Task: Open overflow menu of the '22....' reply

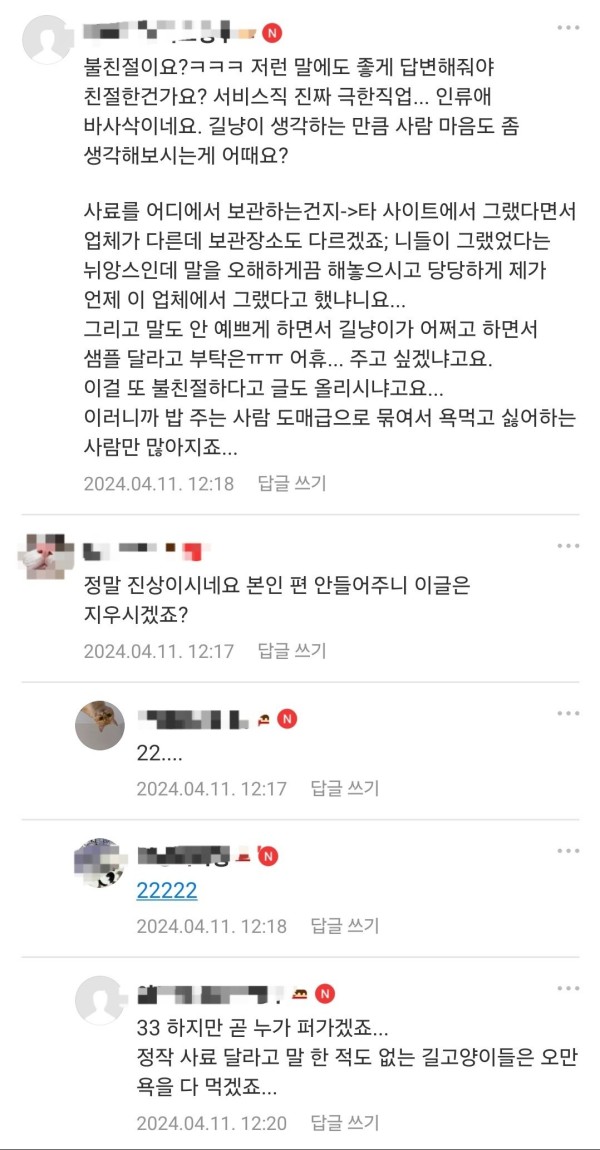Action: click(x=568, y=713)
